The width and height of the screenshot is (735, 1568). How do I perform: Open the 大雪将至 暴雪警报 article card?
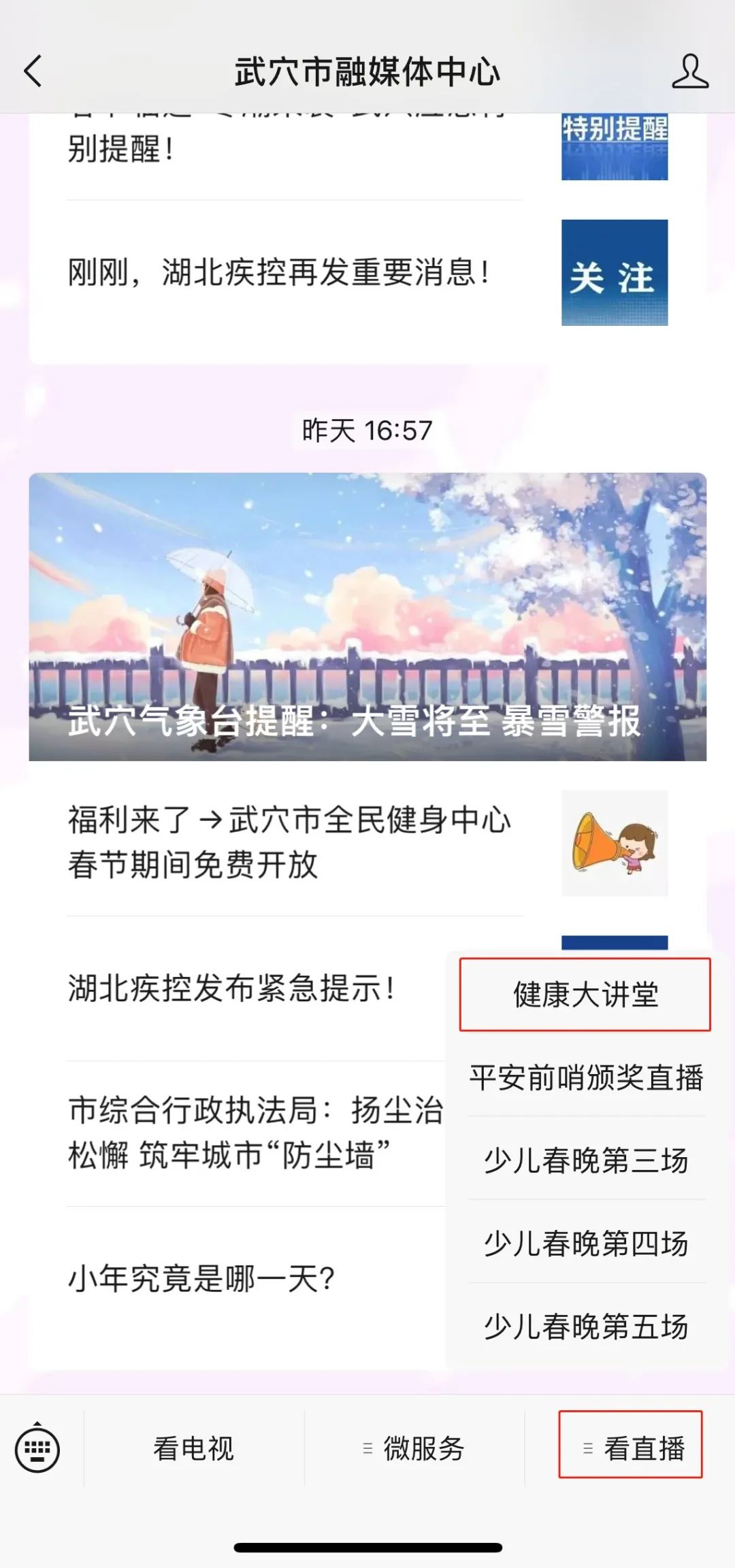(x=367, y=616)
